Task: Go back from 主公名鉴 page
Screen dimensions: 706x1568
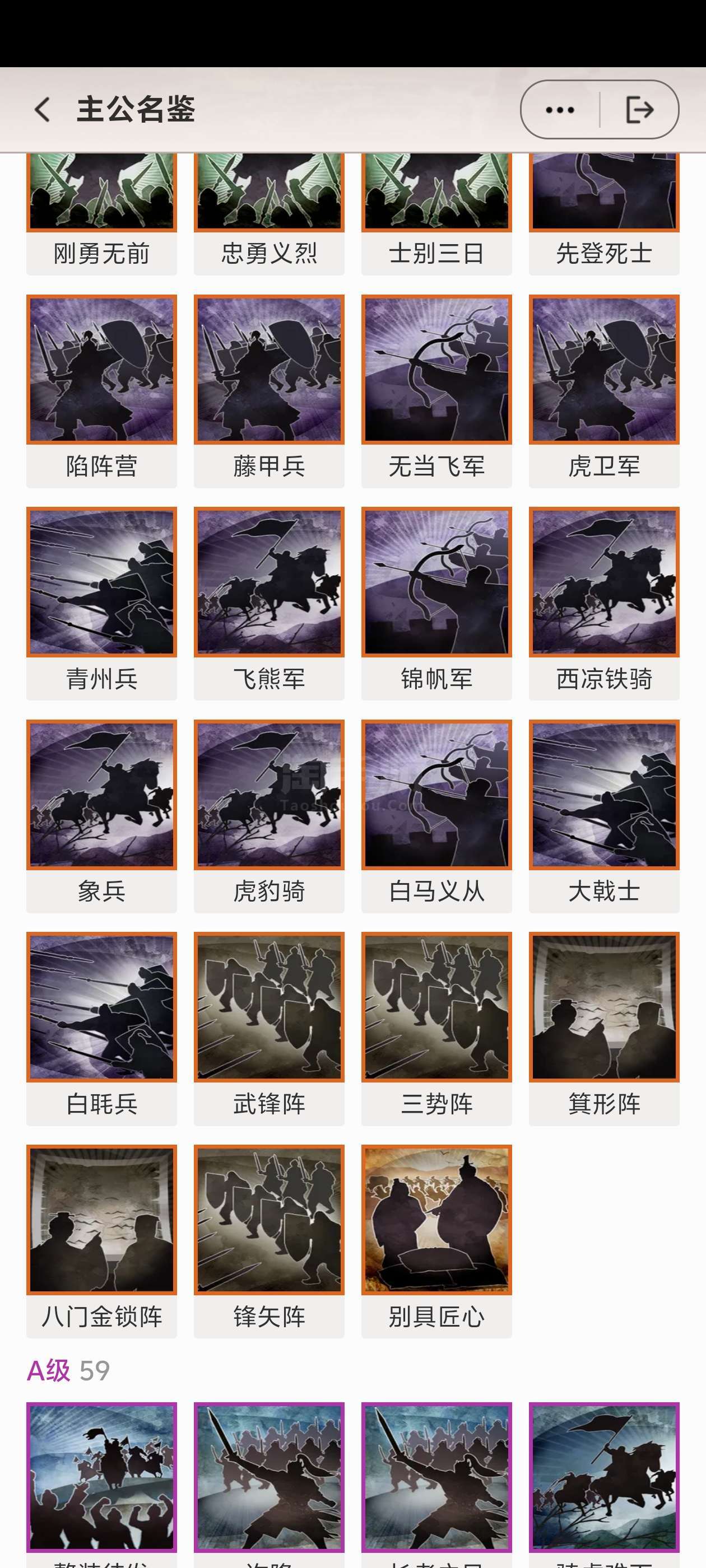Action: coord(42,110)
